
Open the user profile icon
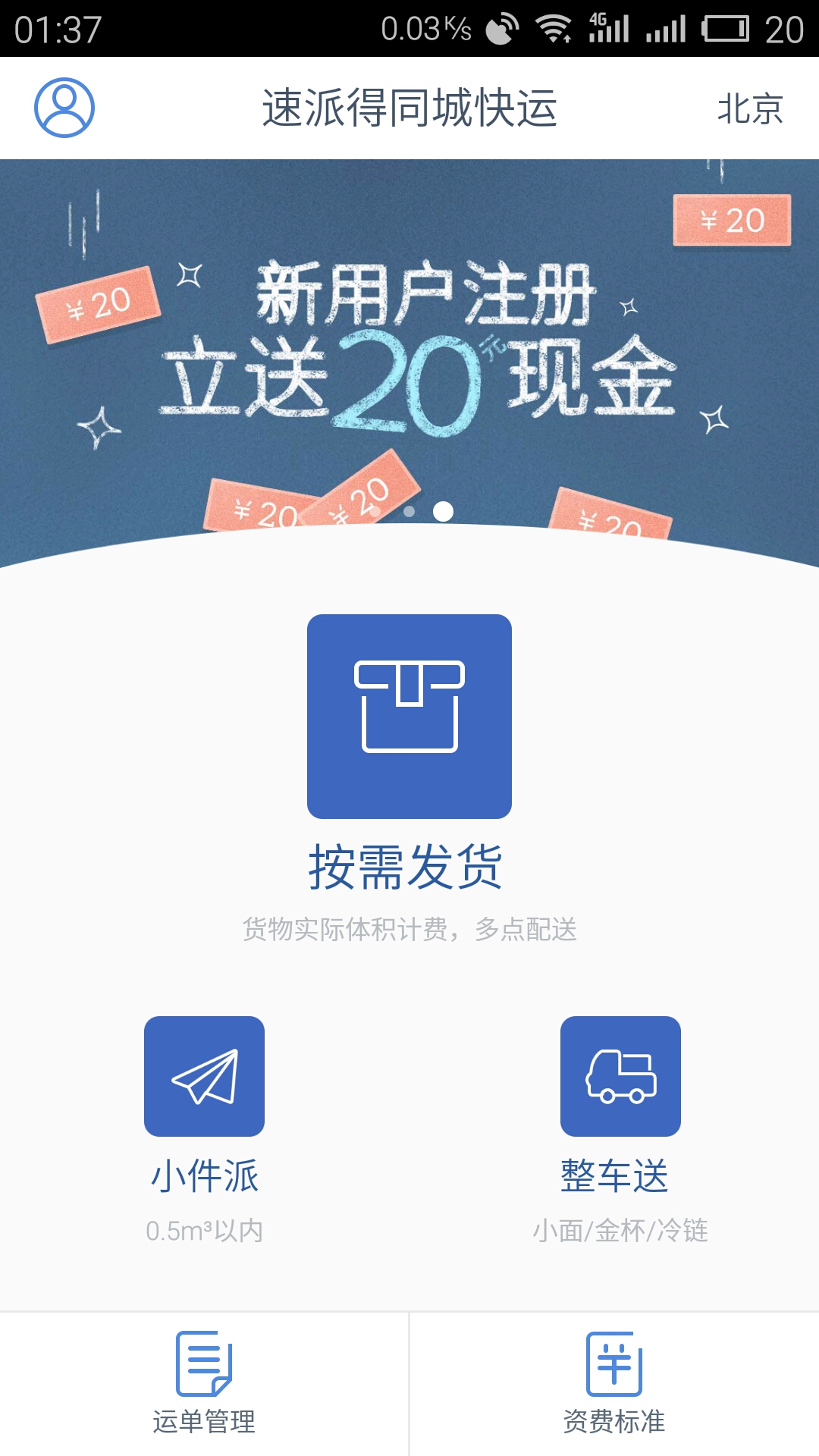tap(64, 108)
